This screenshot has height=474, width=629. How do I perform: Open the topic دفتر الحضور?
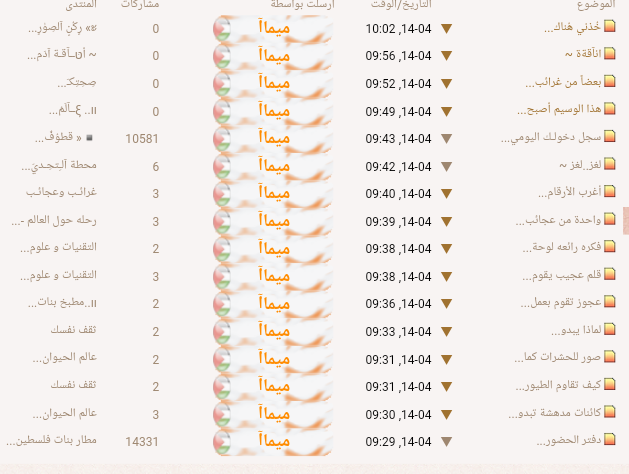coord(569,441)
